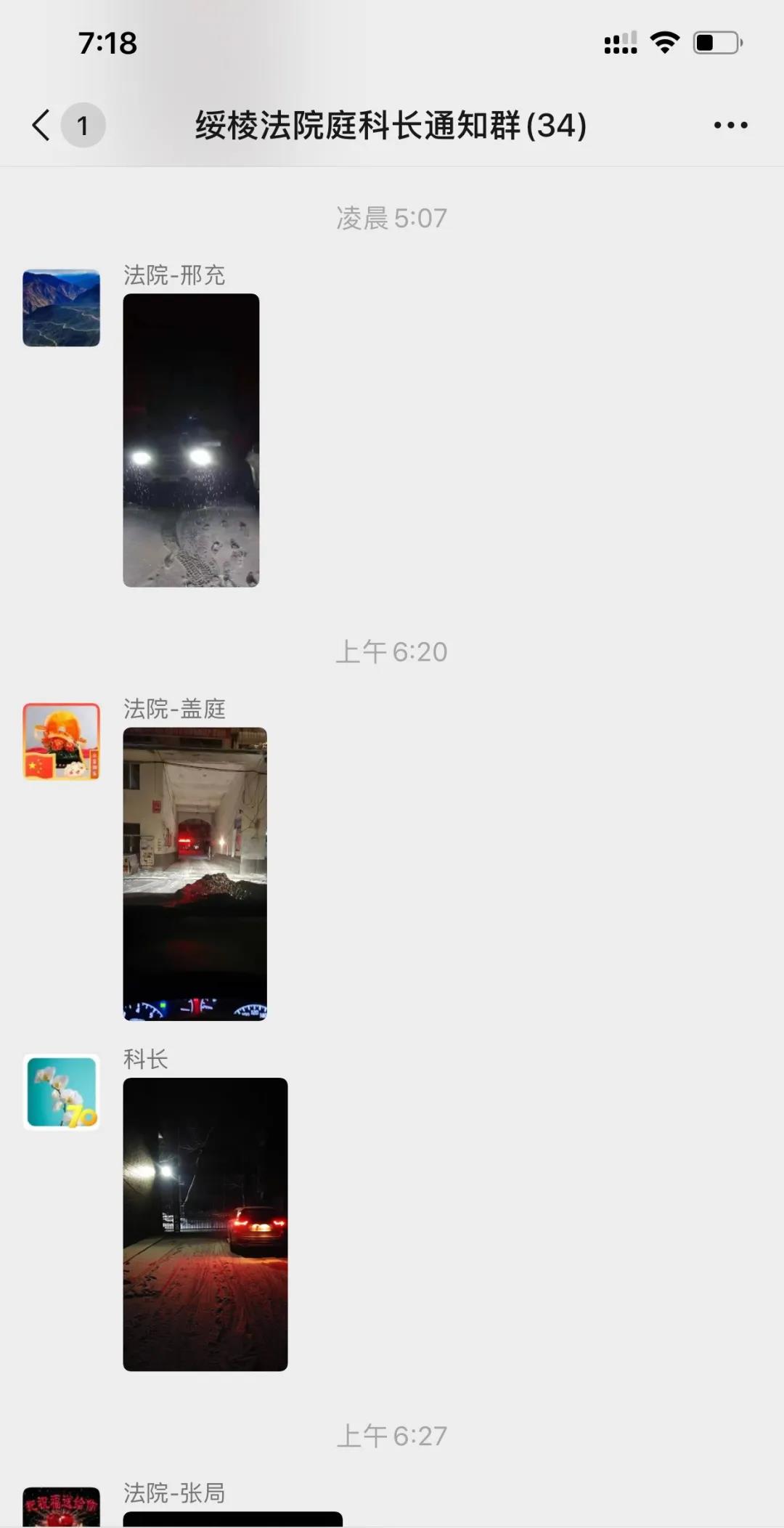View 法院-盖庭's profile avatar
The width and height of the screenshot is (784, 1528).
pyautogui.click(x=62, y=741)
